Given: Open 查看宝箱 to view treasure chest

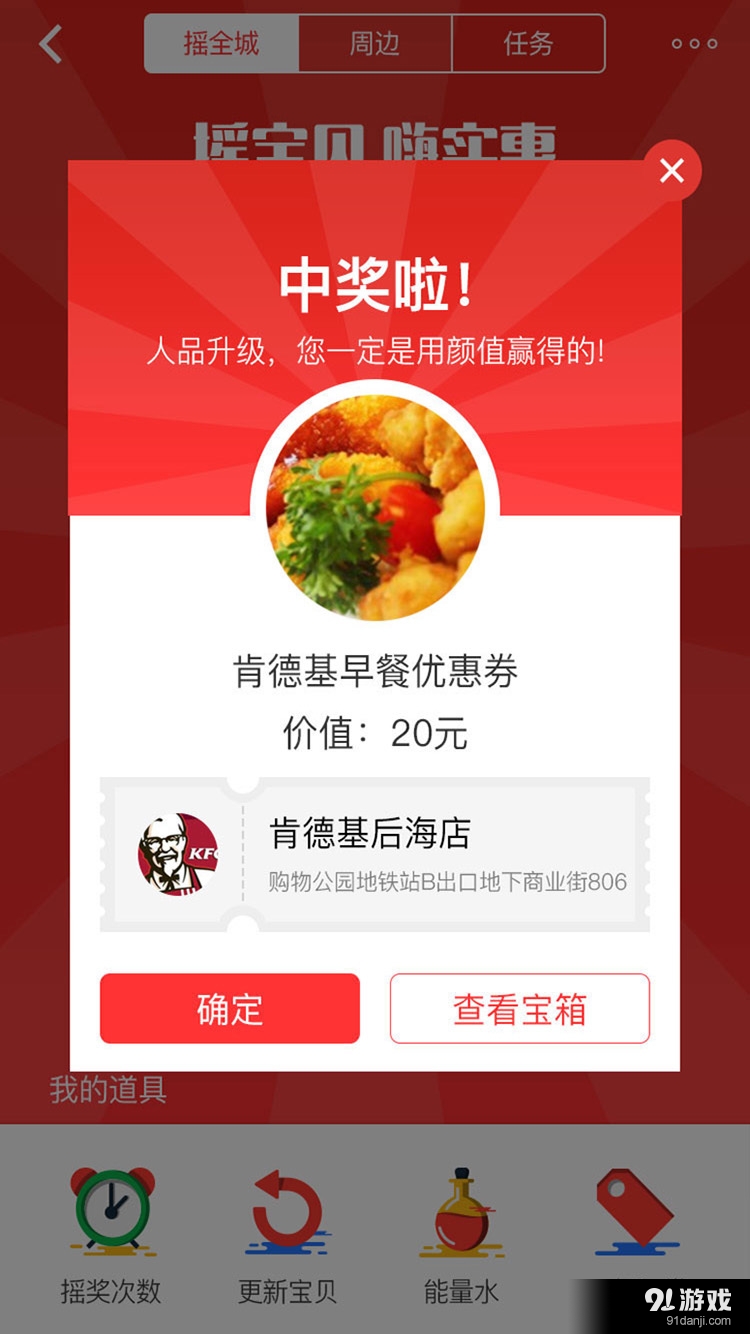Looking at the screenshot, I should (x=521, y=1008).
